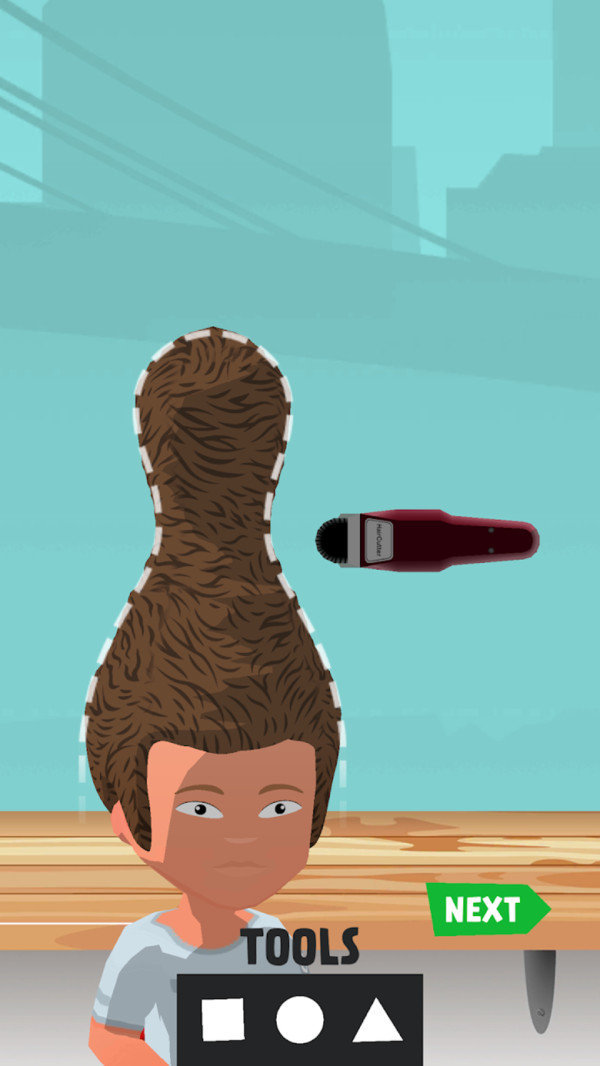The height and width of the screenshot is (1066, 600).
Task: Select the circle tool
Action: 299,1019
